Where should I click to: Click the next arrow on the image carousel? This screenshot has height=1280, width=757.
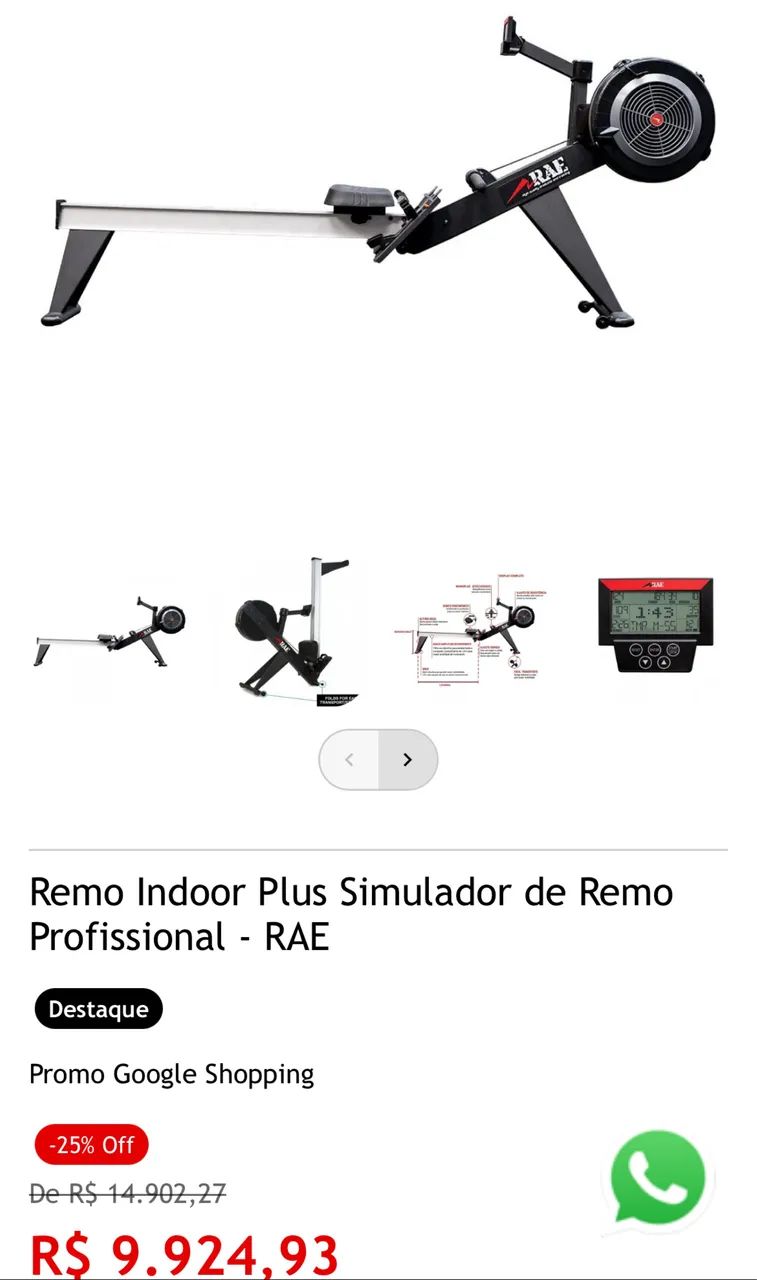tap(407, 760)
